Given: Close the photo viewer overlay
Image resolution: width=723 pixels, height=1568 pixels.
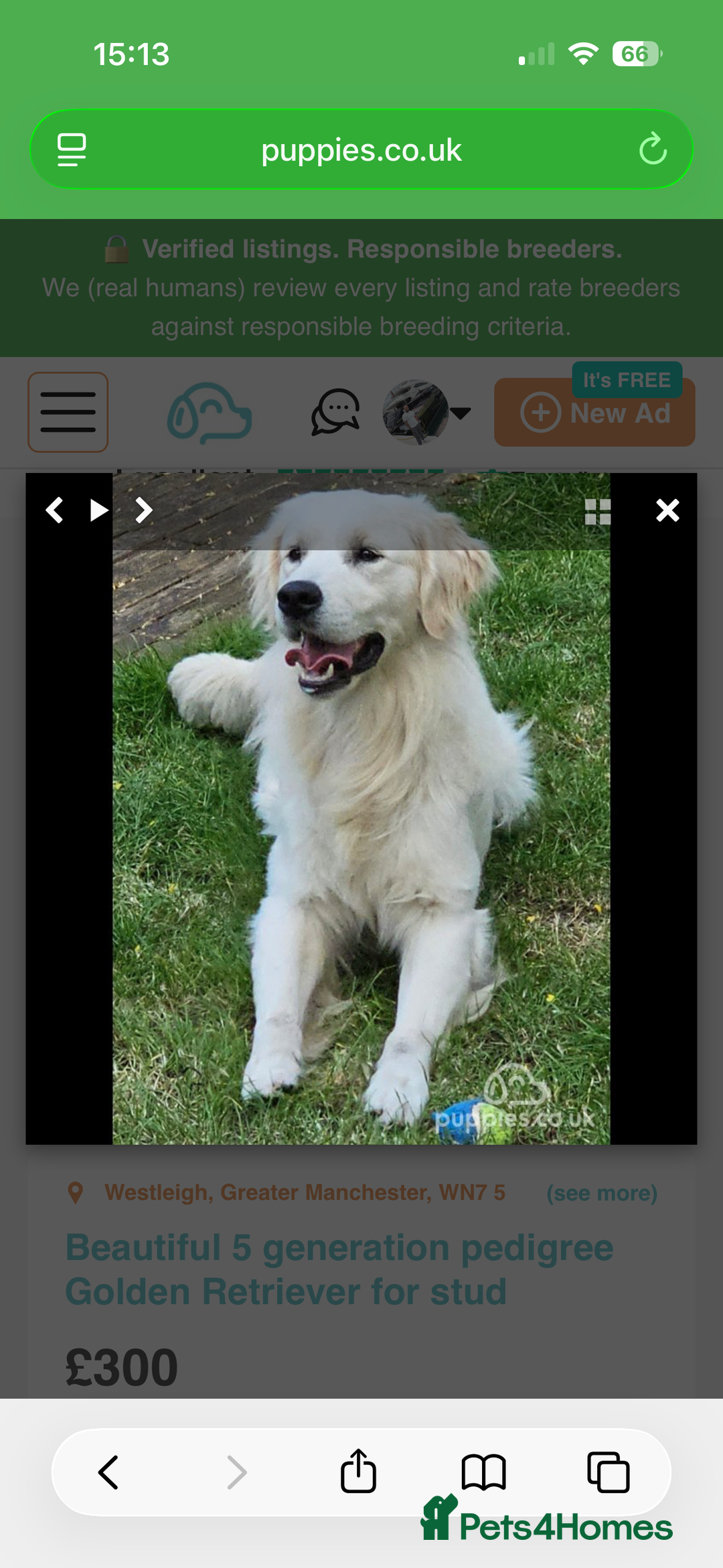Looking at the screenshot, I should pos(667,510).
